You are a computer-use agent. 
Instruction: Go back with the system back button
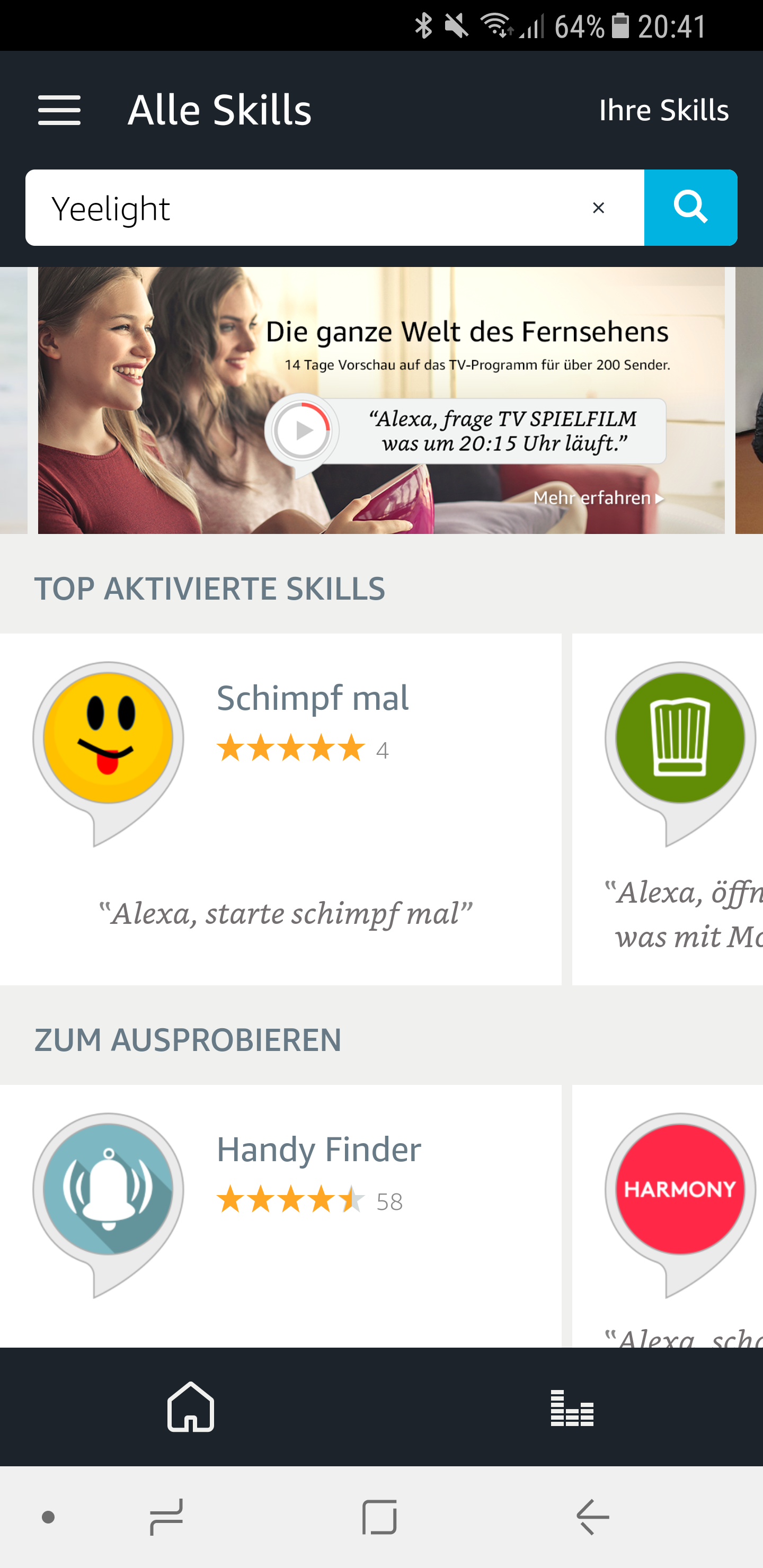point(592,1516)
